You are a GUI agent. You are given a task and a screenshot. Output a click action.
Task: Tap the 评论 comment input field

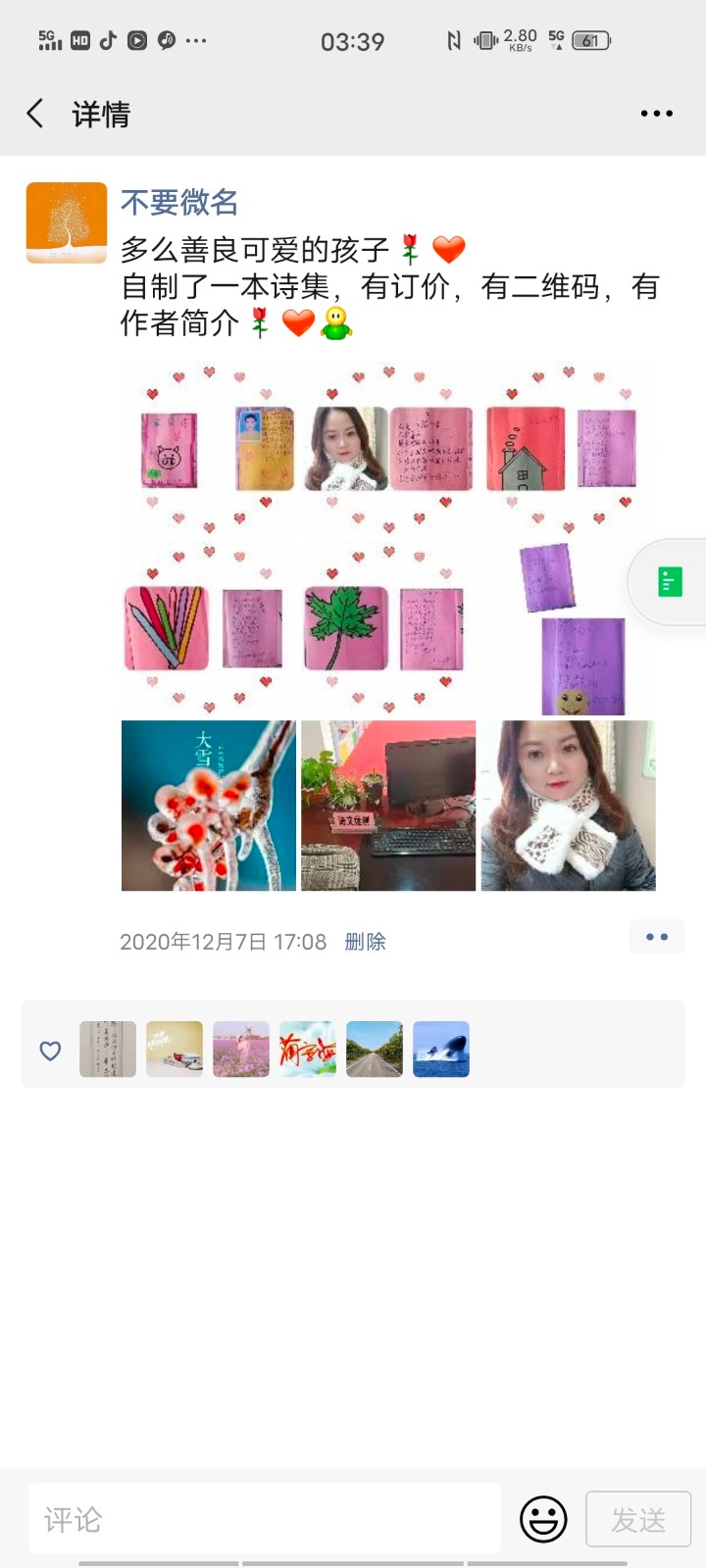click(265, 1519)
